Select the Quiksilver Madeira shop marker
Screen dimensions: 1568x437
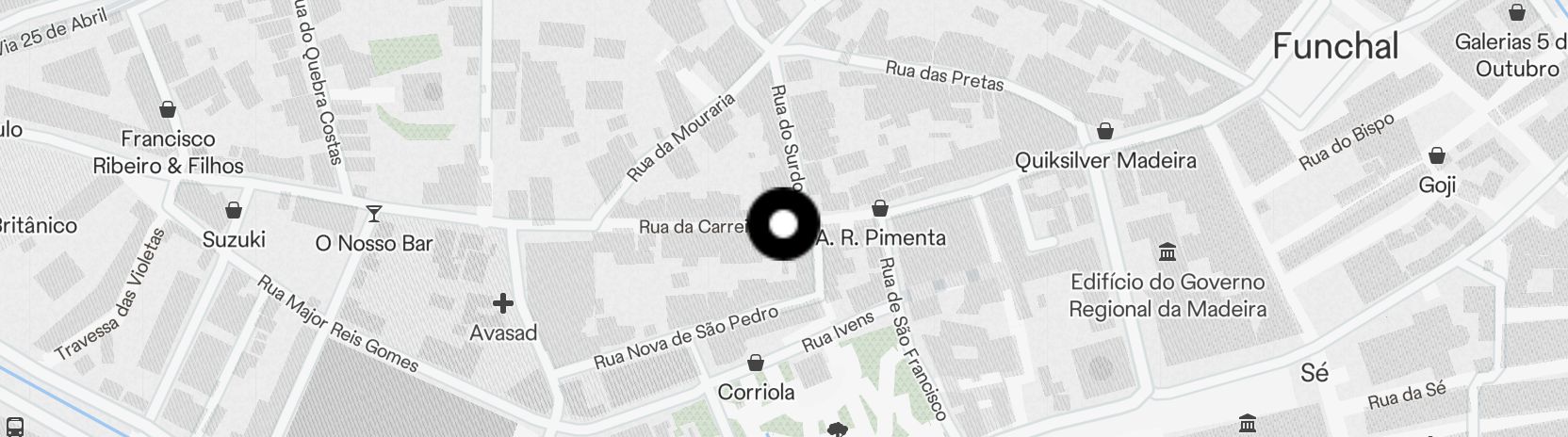point(1105,131)
